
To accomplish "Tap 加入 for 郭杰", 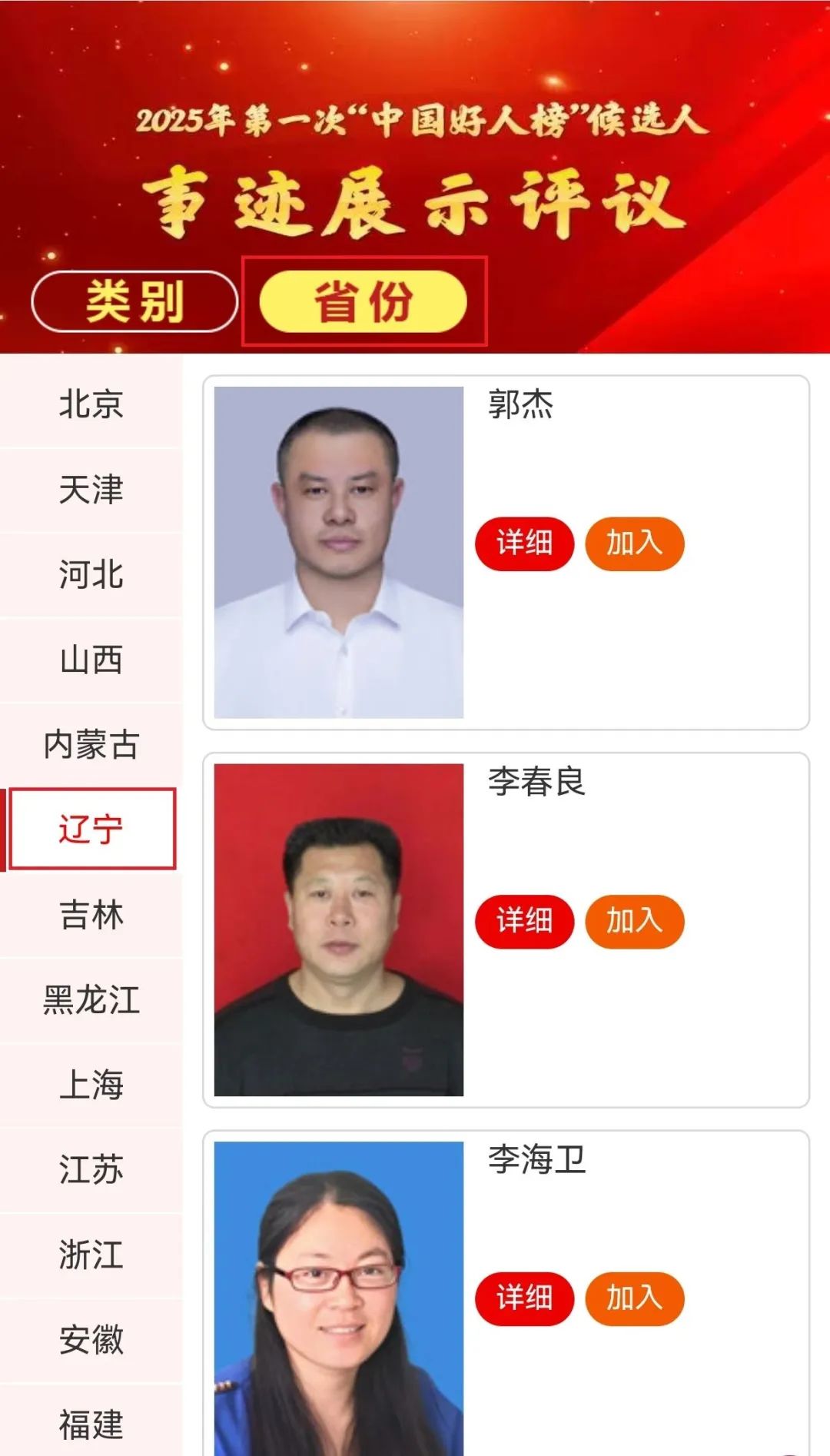I will point(635,544).
